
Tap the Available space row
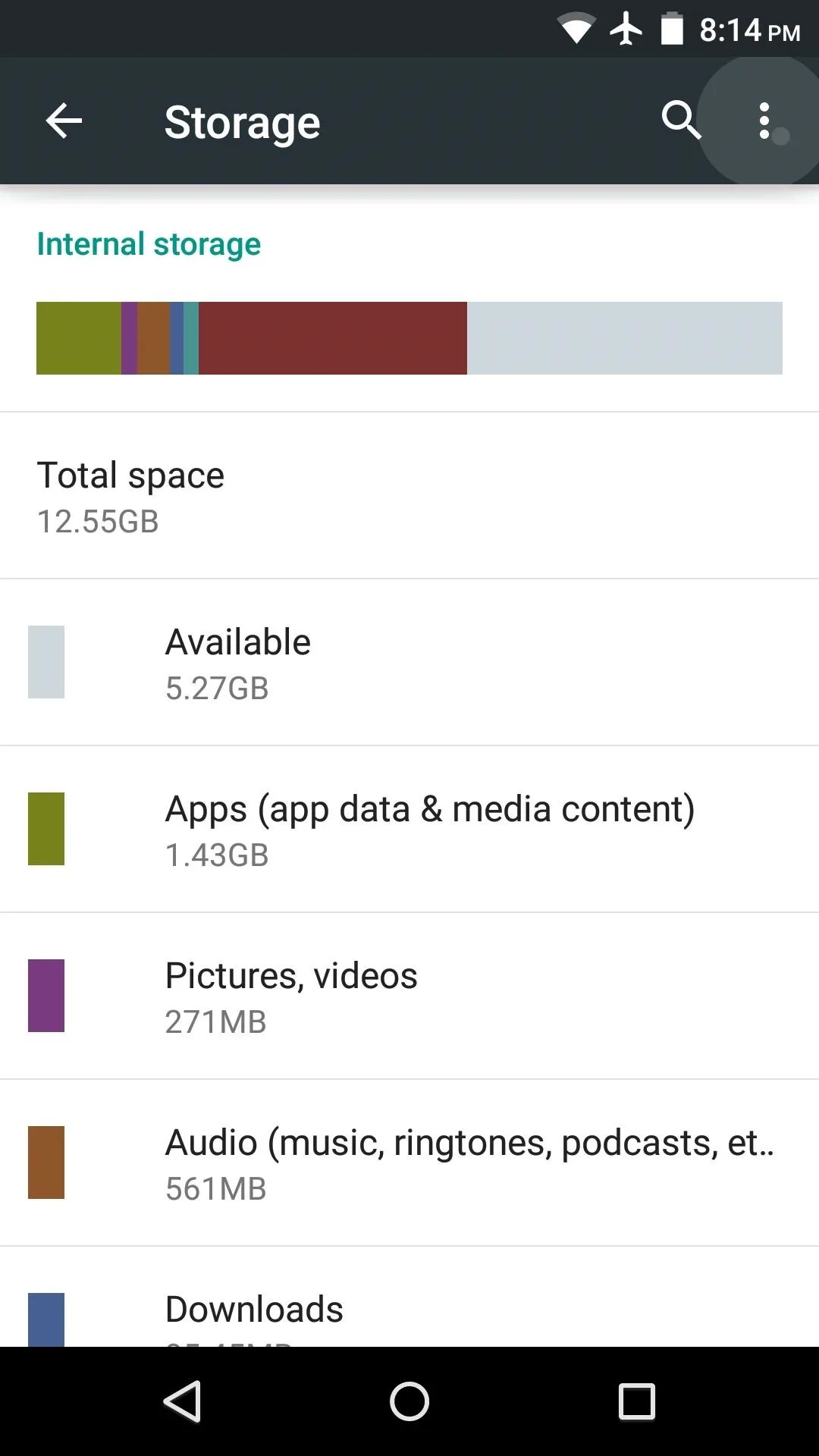click(x=409, y=662)
